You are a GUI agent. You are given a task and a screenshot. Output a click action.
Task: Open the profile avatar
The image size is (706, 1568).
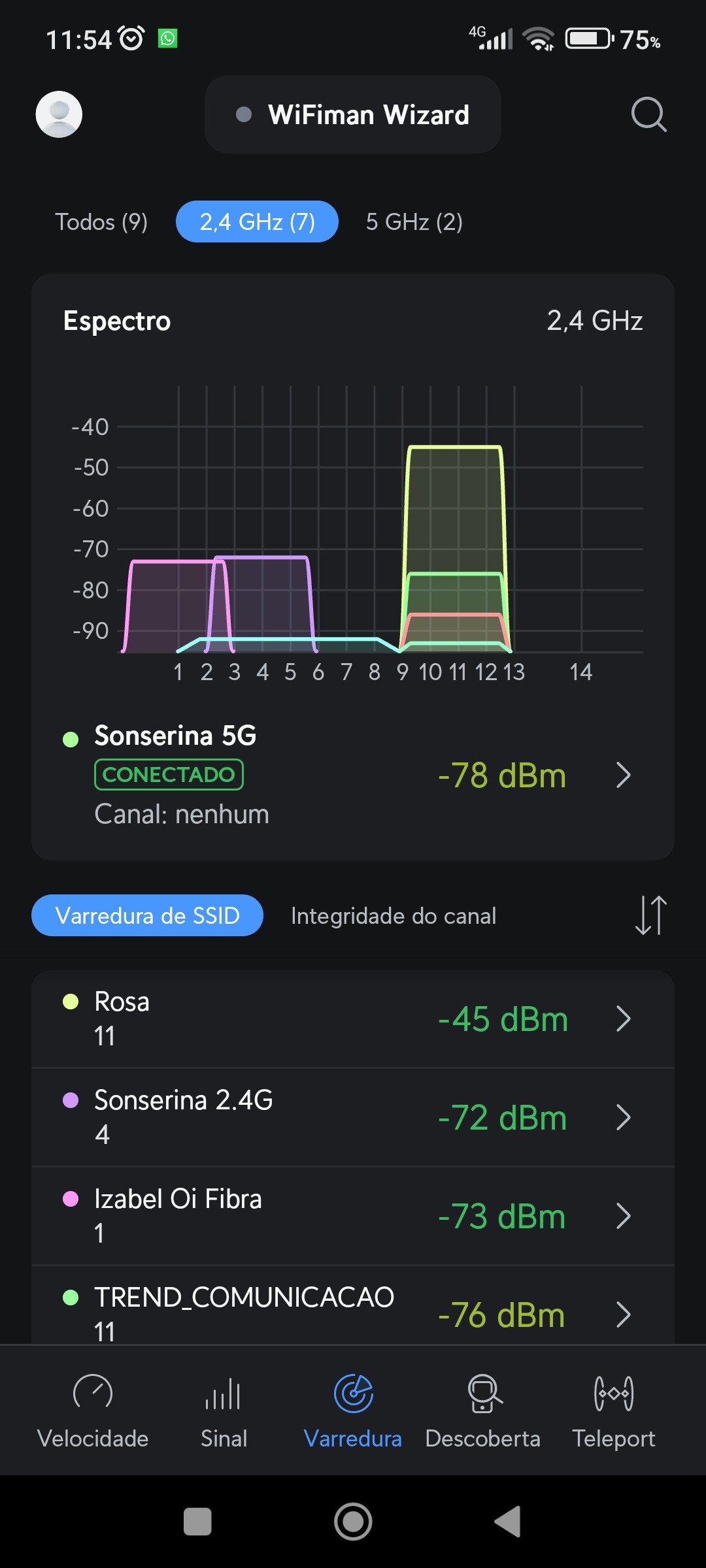59,114
